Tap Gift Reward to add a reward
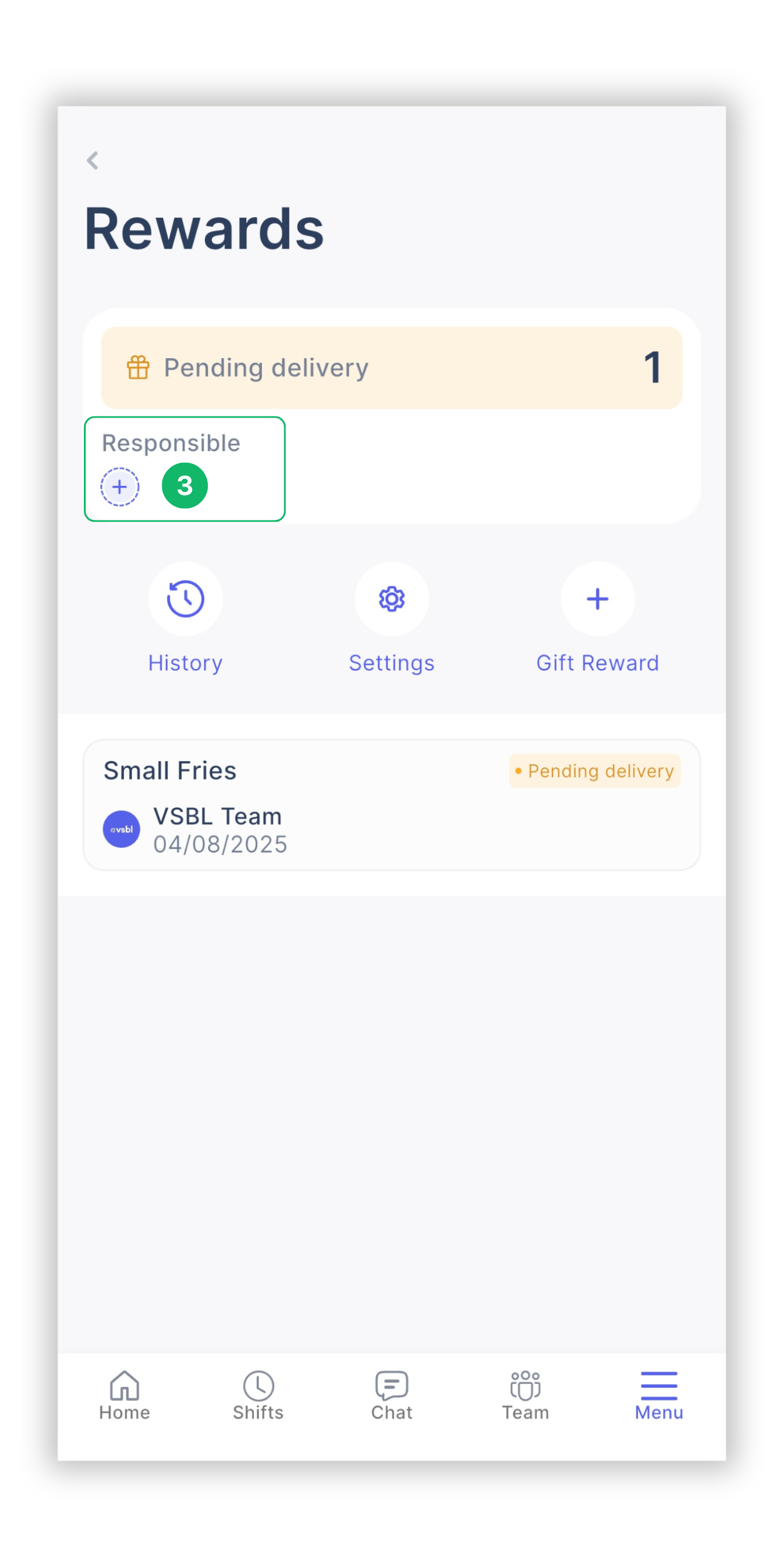Image resolution: width=784 pixels, height=1567 pixels. [x=597, y=617]
